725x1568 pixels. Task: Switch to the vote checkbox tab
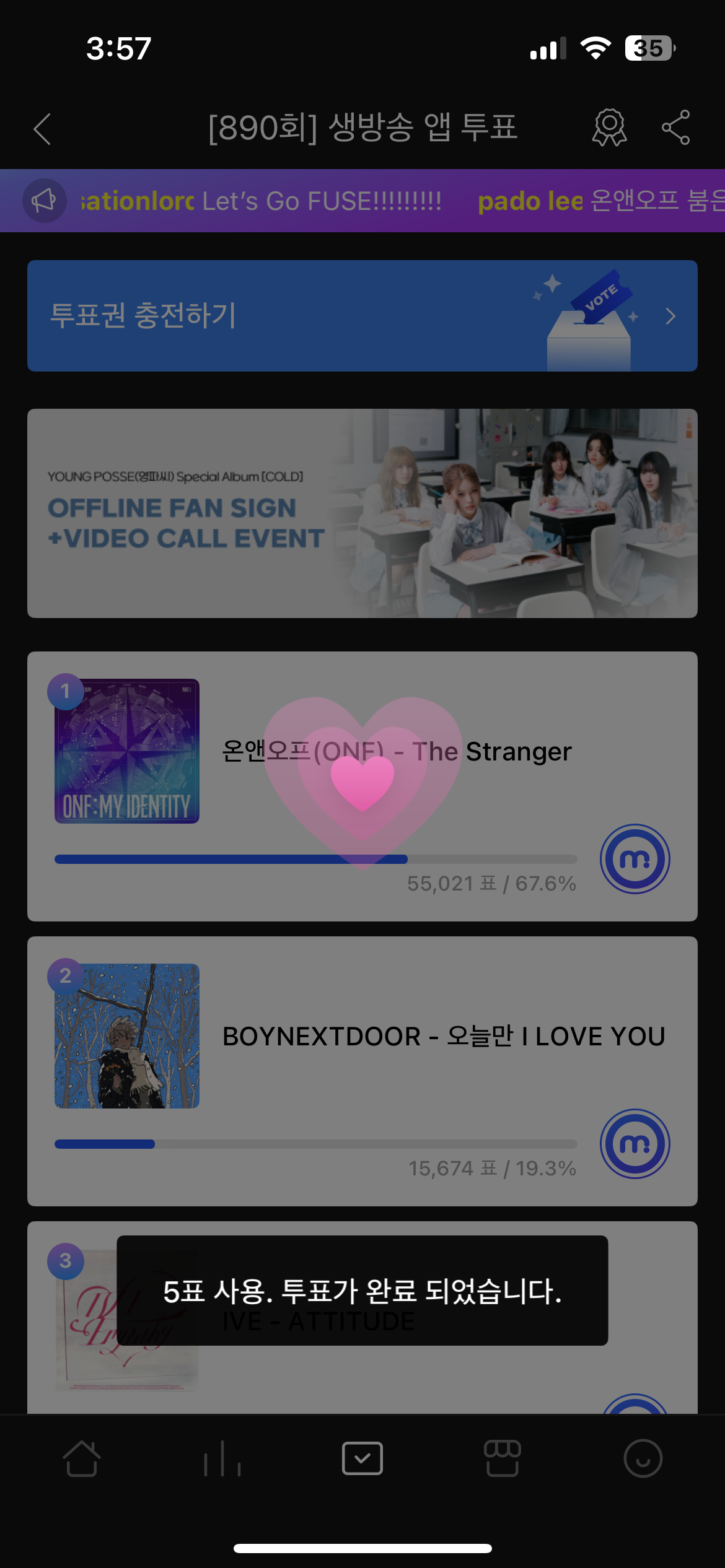362,1458
